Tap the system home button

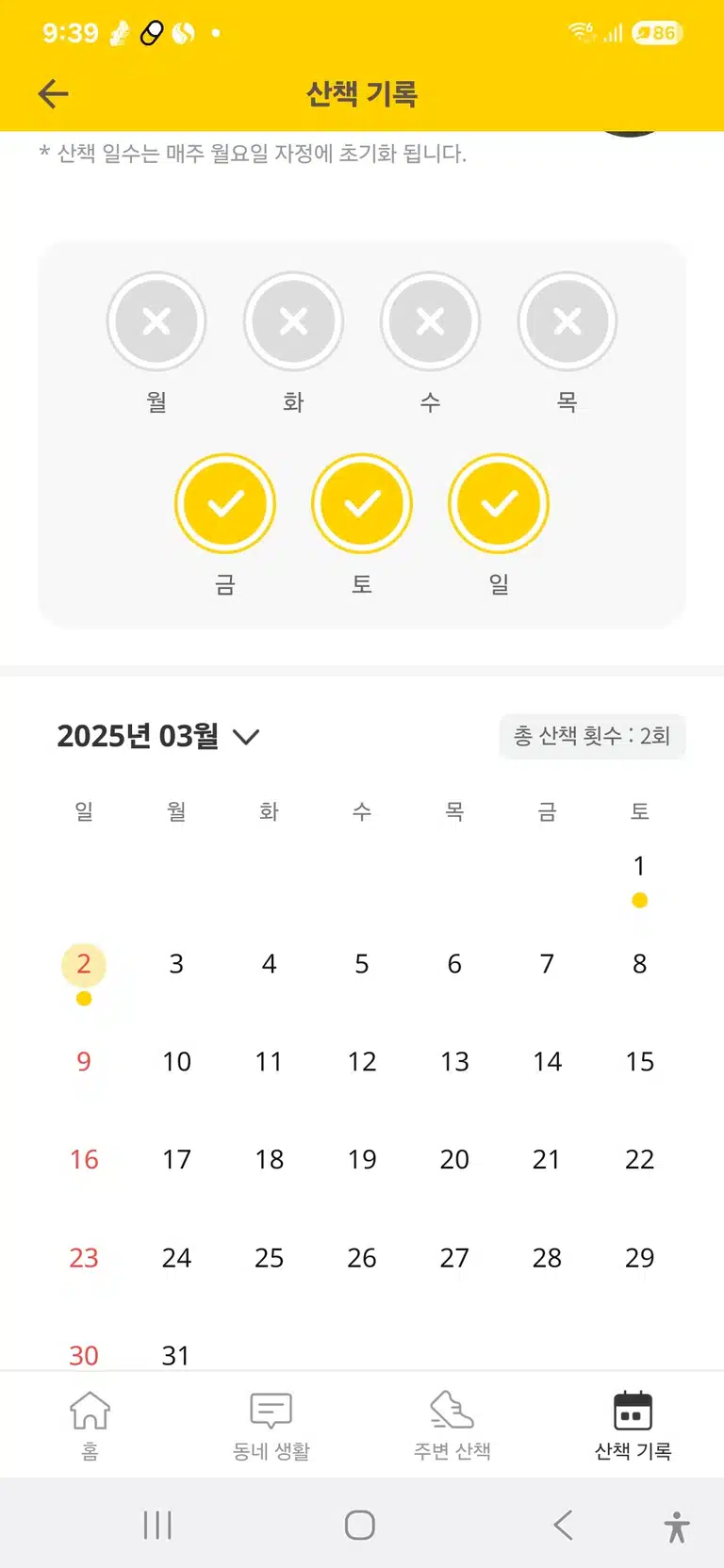(360, 1525)
